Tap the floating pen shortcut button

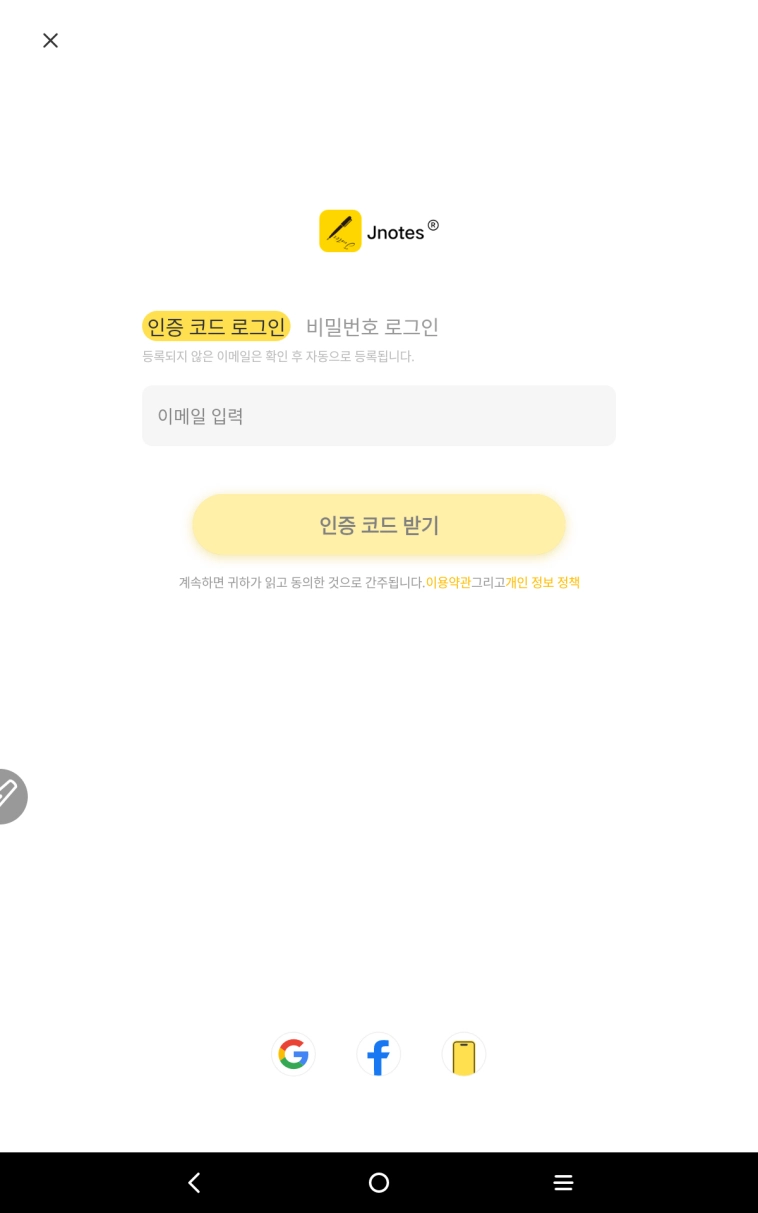click(10, 796)
